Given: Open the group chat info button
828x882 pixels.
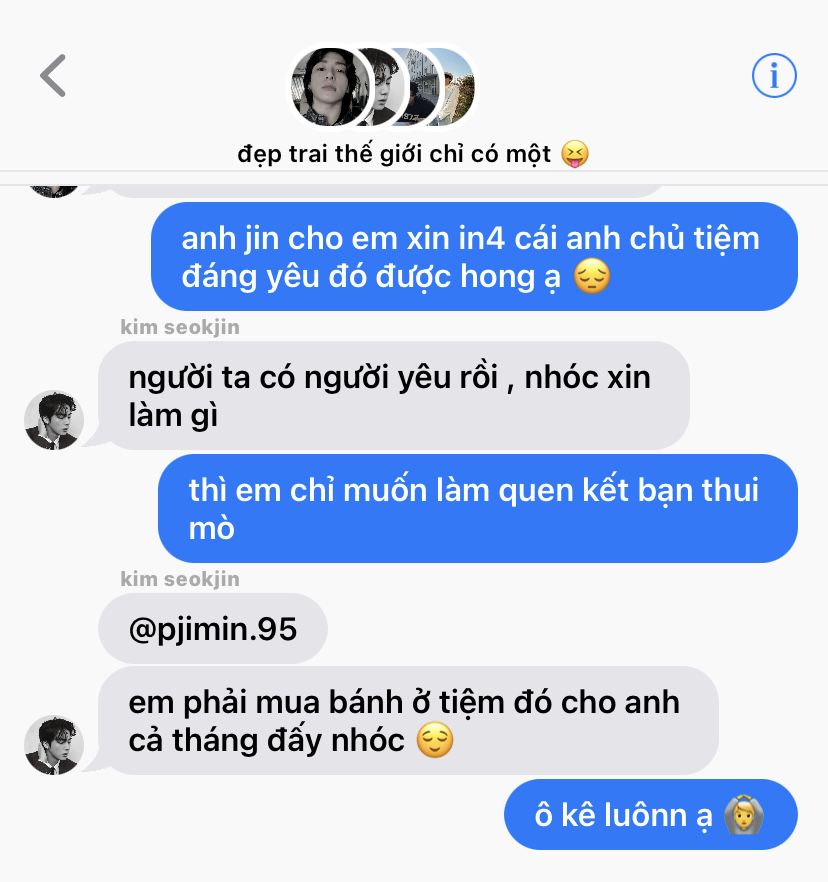Looking at the screenshot, I should coord(773,75).
